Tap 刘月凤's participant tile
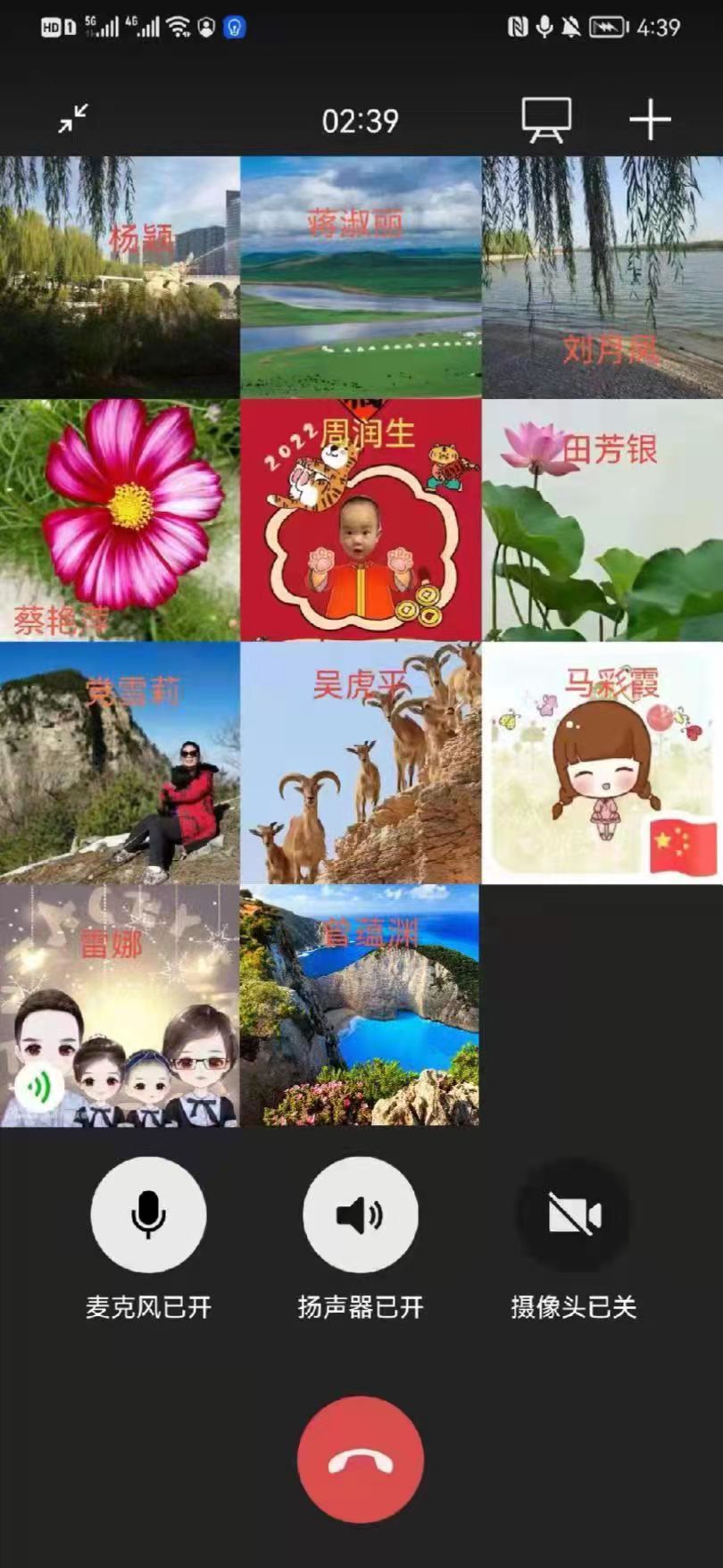The image size is (723, 1568). [x=602, y=277]
